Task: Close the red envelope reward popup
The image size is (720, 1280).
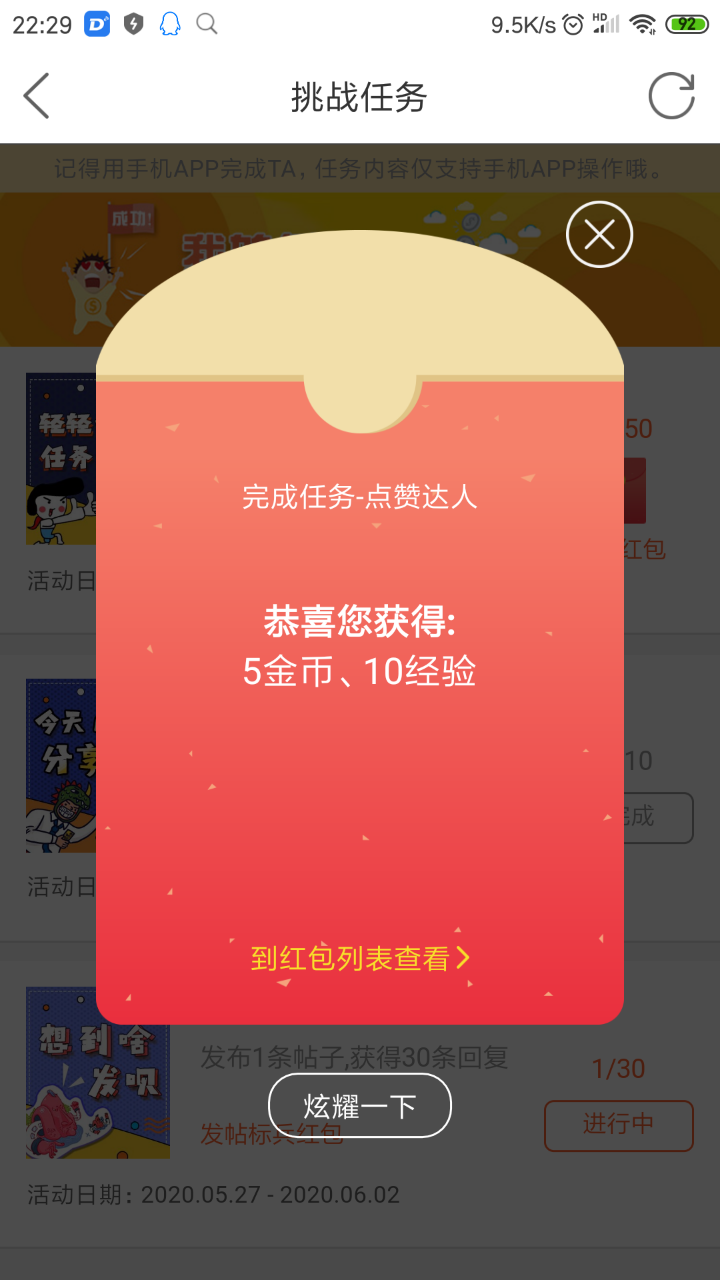Action: click(599, 235)
